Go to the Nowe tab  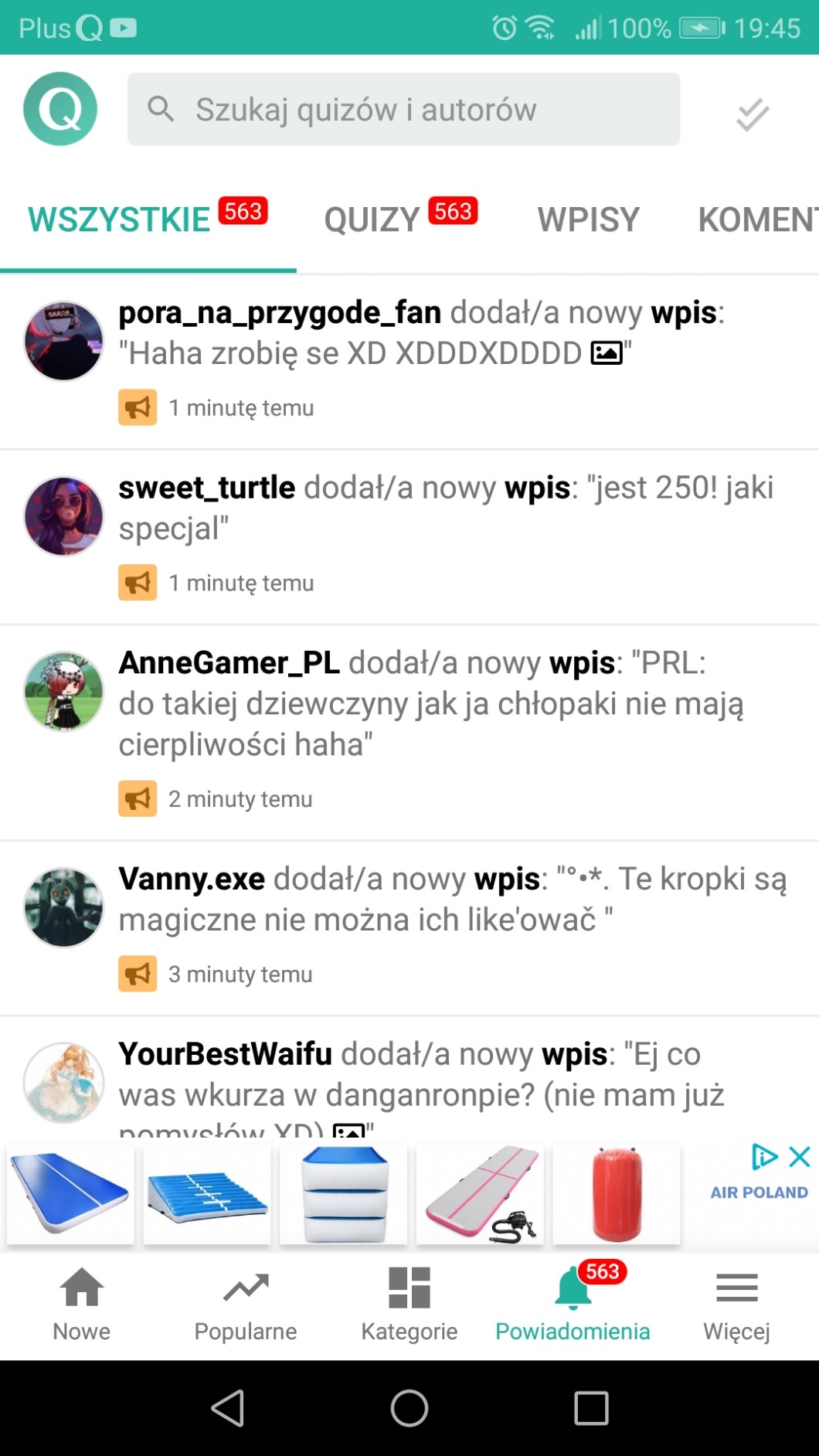pos(82,1304)
